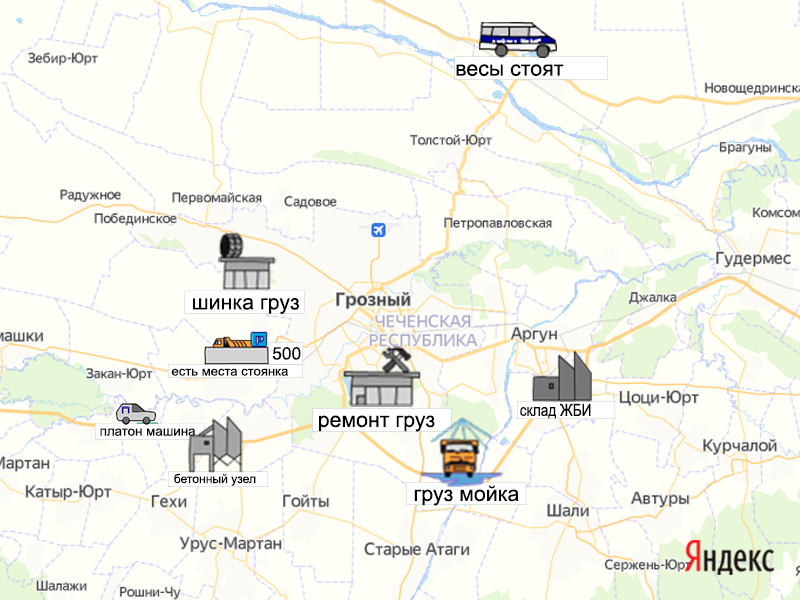Open the 'весы стоят' van marker
The height and width of the screenshot is (600, 800).
pyautogui.click(x=517, y=39)
